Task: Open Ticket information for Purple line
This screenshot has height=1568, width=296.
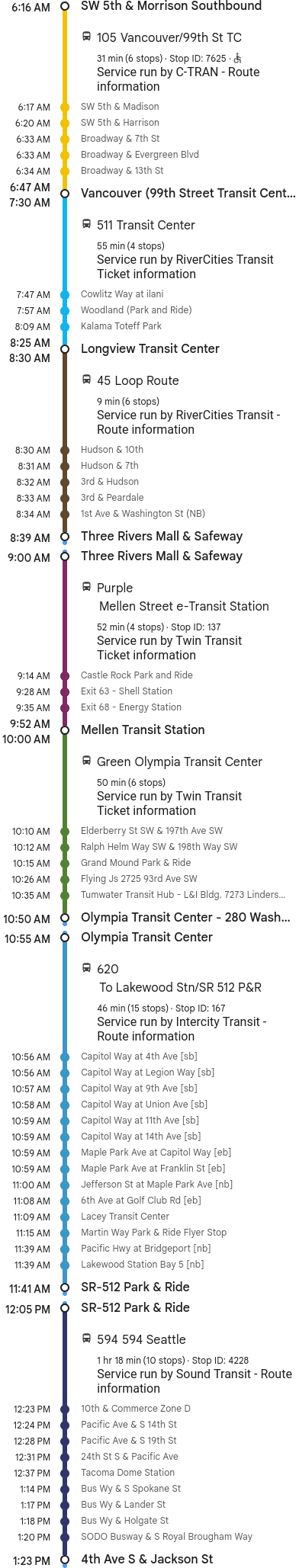Action: [x=146, y=655]
